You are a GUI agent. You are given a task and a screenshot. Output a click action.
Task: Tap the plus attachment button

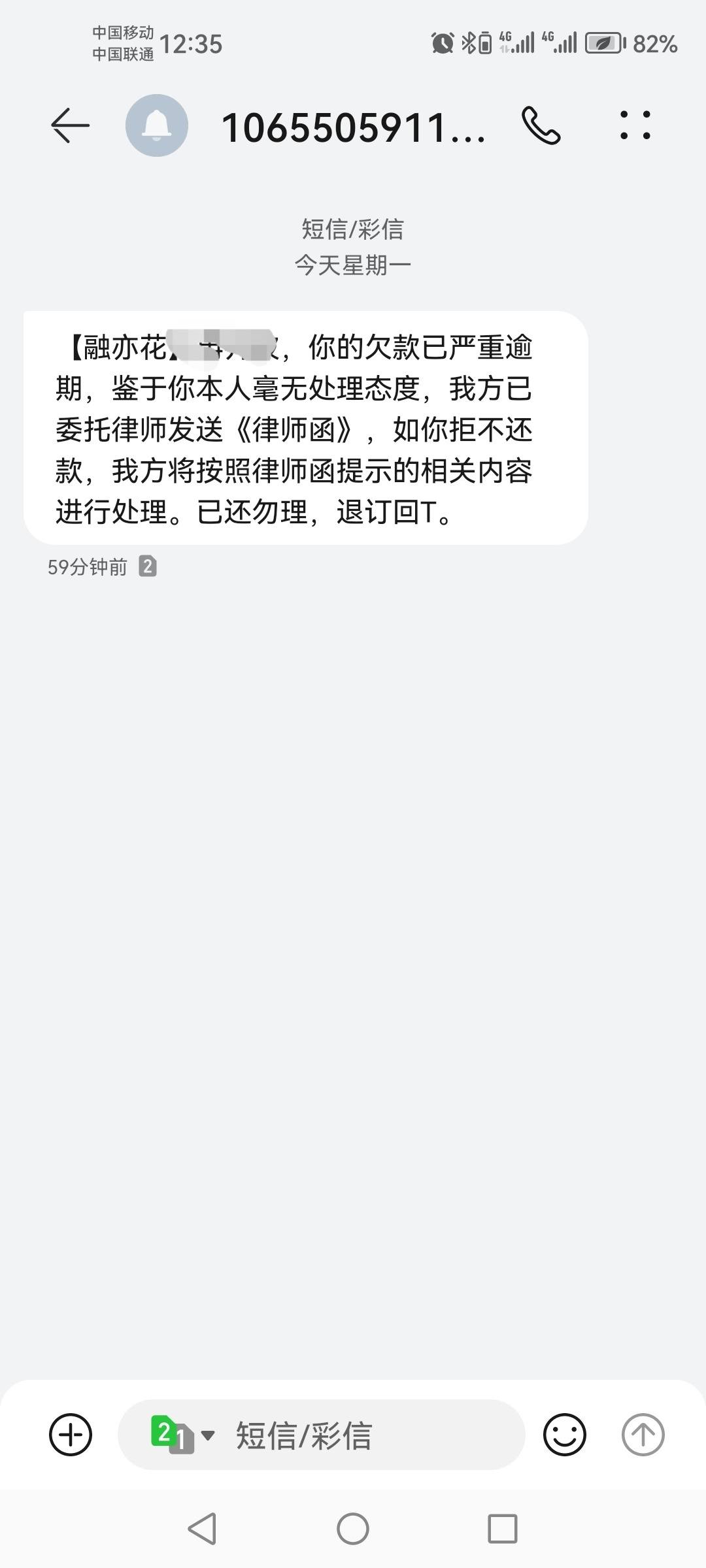71,1435
